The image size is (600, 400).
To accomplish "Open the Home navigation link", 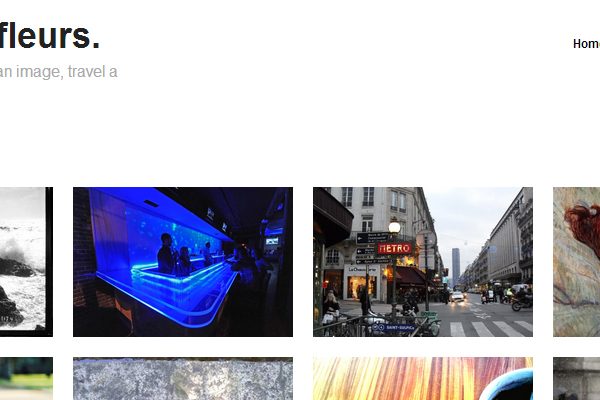I will click(586, 44).
